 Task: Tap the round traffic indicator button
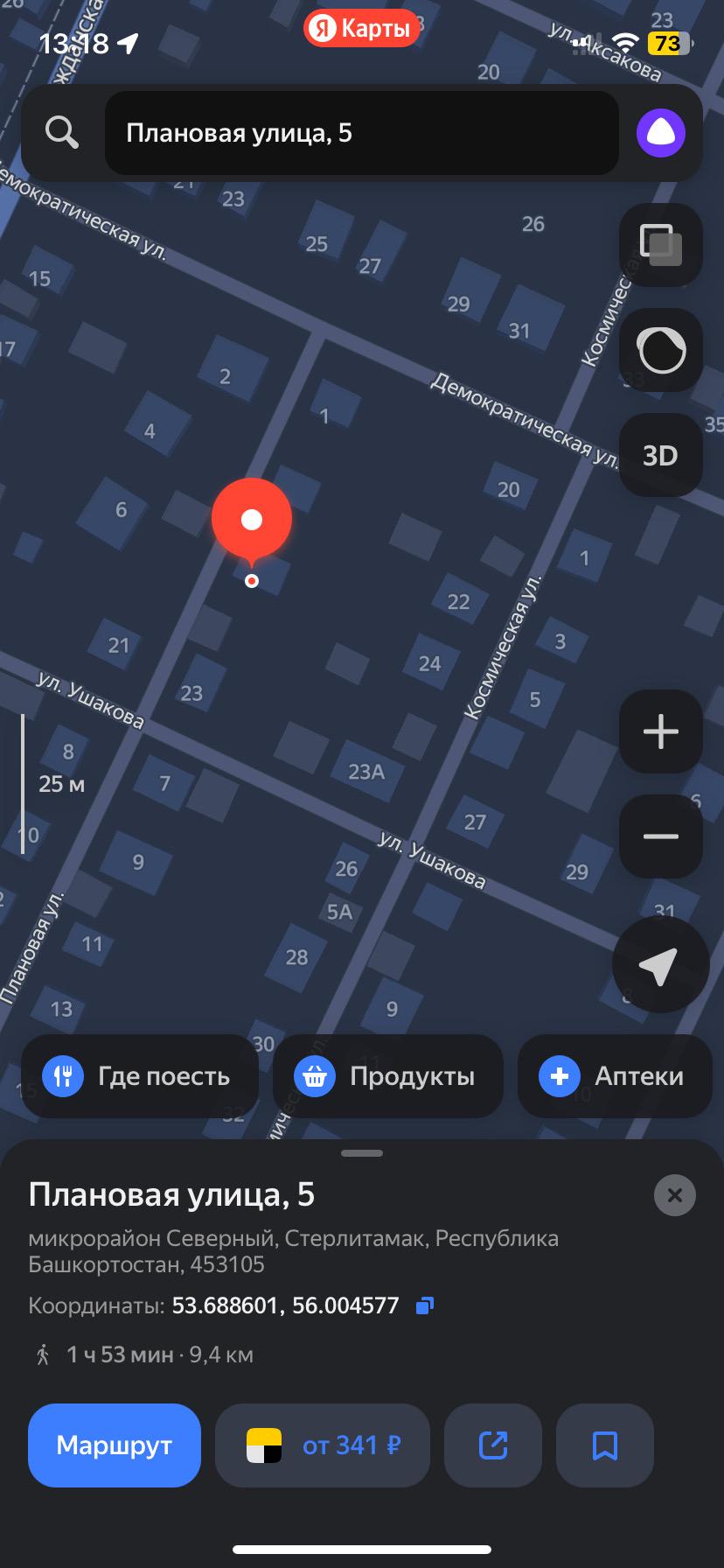pyautogui.click(x=661, y=350)
